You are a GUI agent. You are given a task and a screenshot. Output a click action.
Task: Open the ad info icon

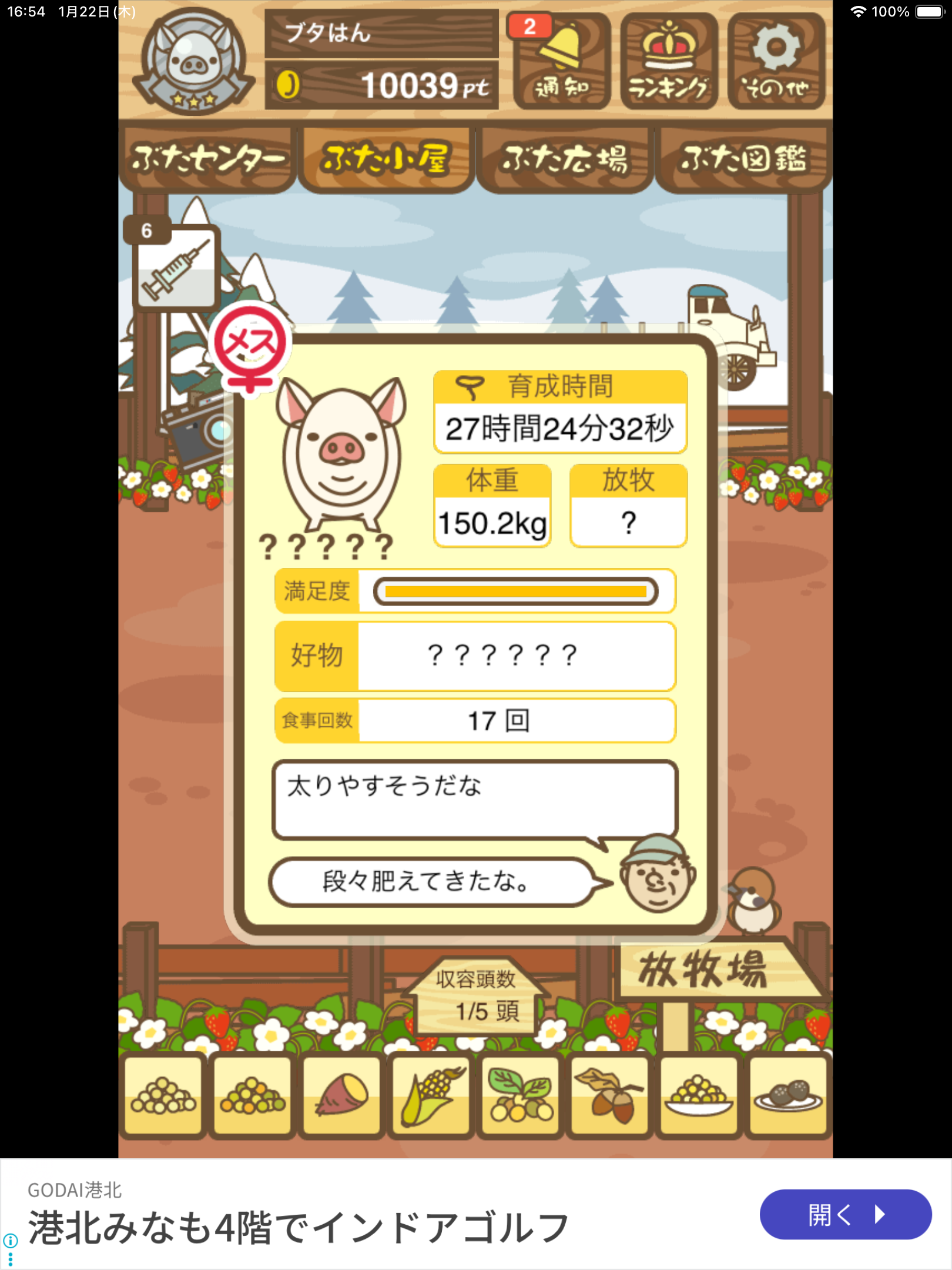(11, 1241)
